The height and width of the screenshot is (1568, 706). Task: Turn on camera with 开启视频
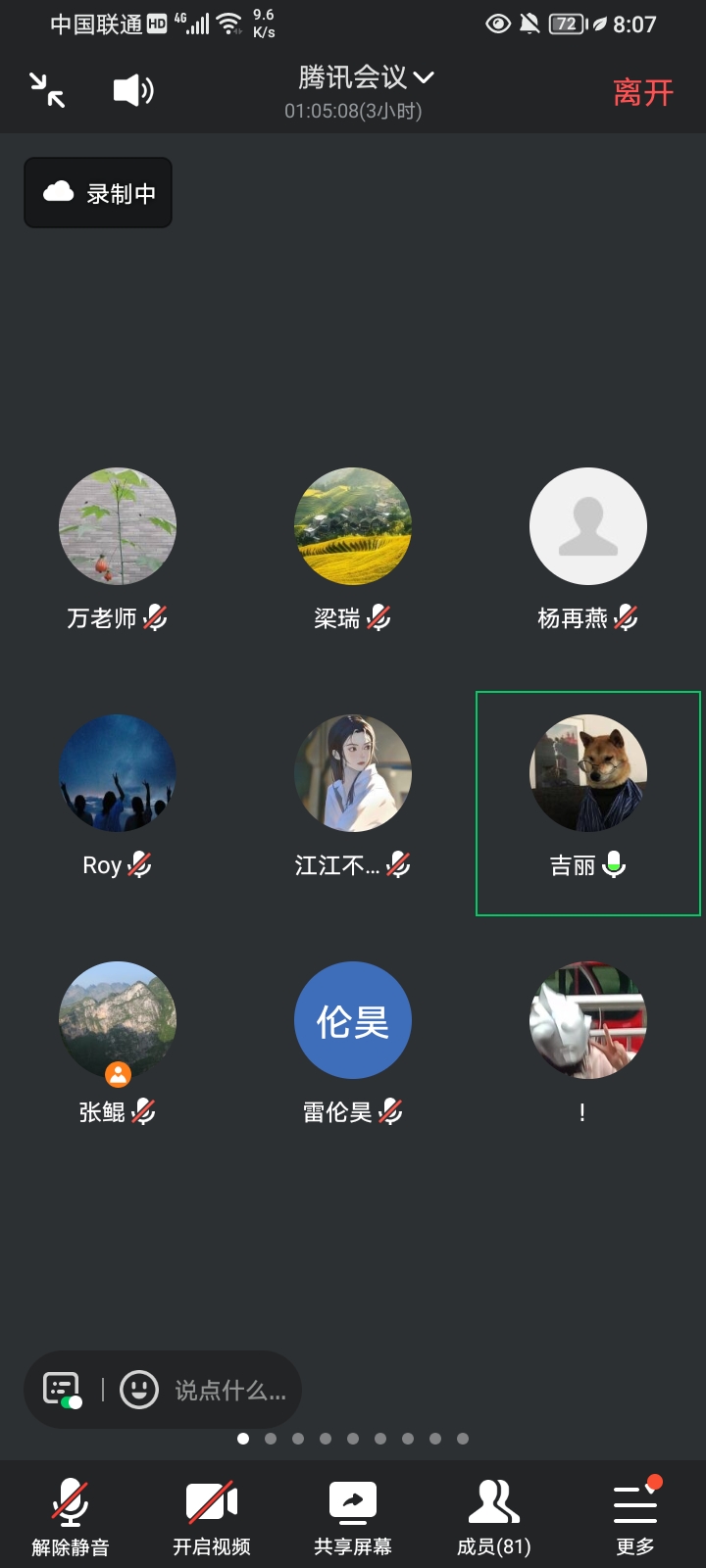pyautogui.click(x=212, y=1515)
